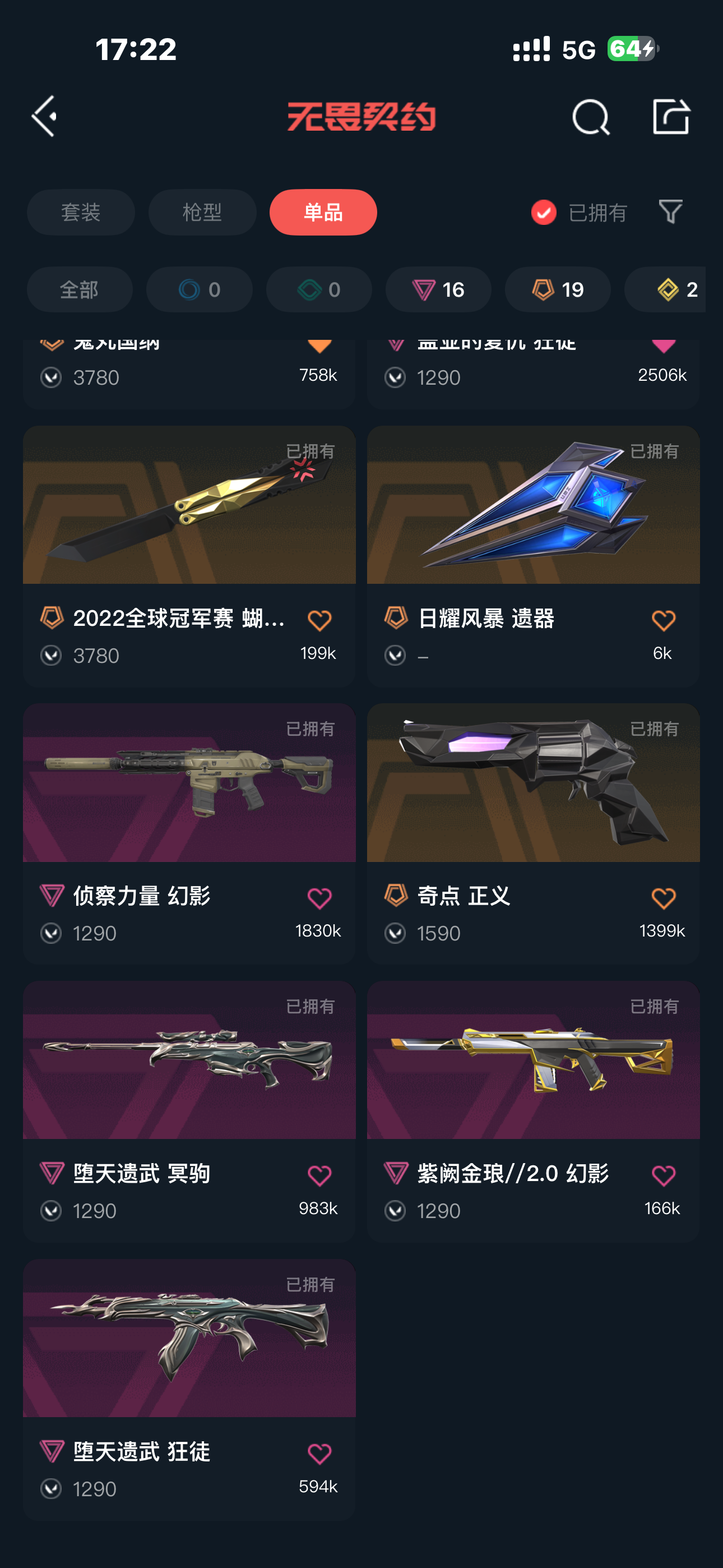
Task: Like the 奇点 正义 skin
Action: click(662, 898)
